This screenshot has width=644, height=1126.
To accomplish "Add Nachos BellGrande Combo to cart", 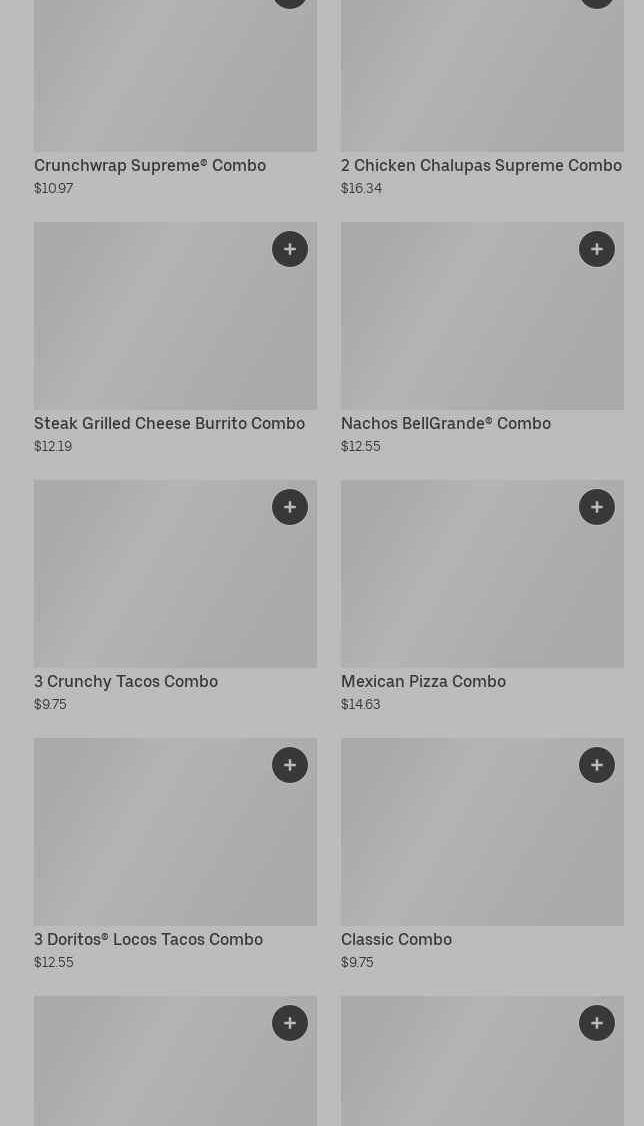I will click(x=597, y=249).
